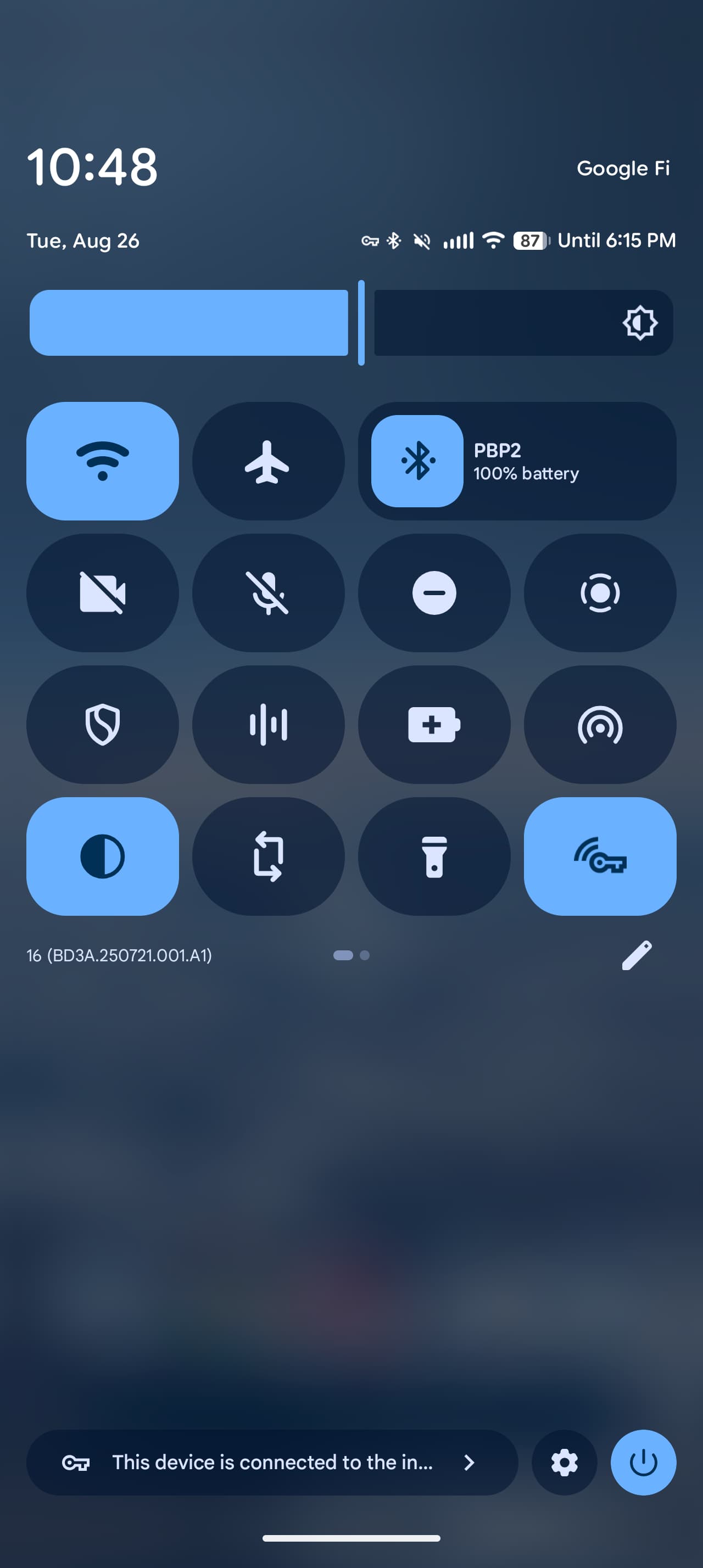Open the VPN connection notice
Screen dimensions: 703x1568
pyautogui.click(x=271, y=1462)
